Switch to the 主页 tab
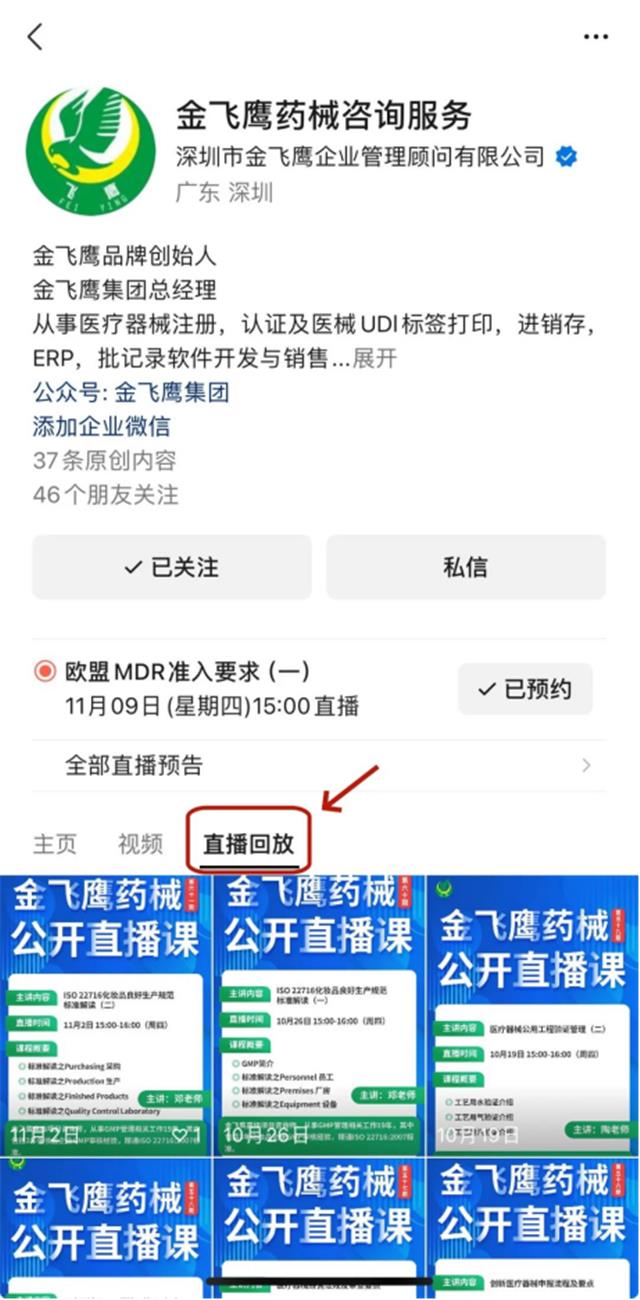 pos(55,843)
